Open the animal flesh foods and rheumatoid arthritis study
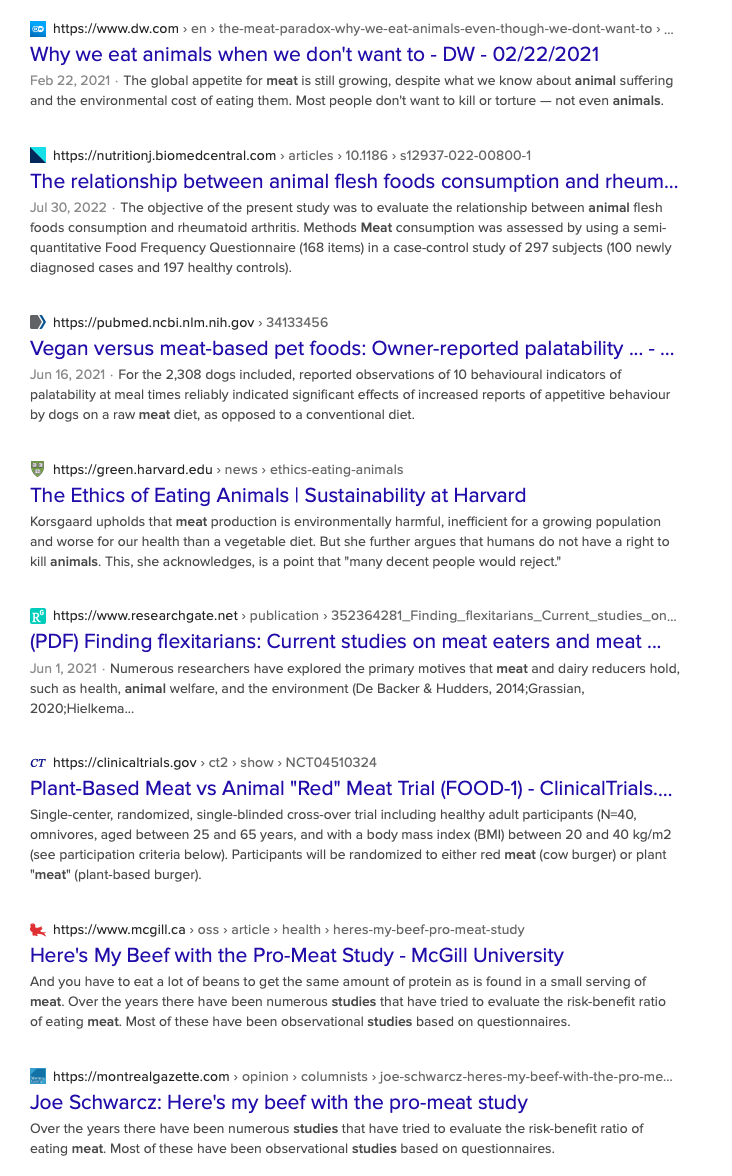Image resolution: width=732 pixels, height=1176 pixels. tap(354, 181)
